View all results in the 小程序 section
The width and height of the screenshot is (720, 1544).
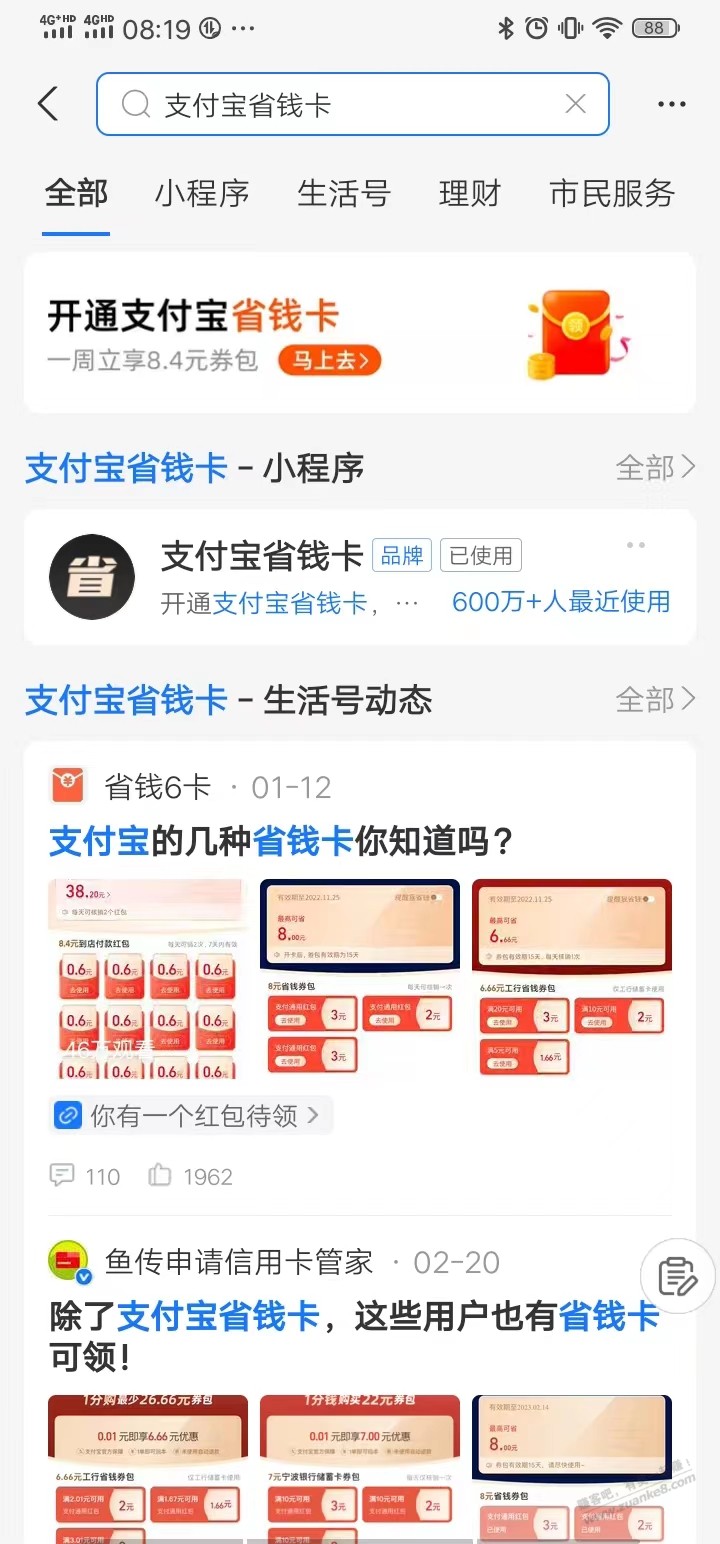click(x=655, y=467)
